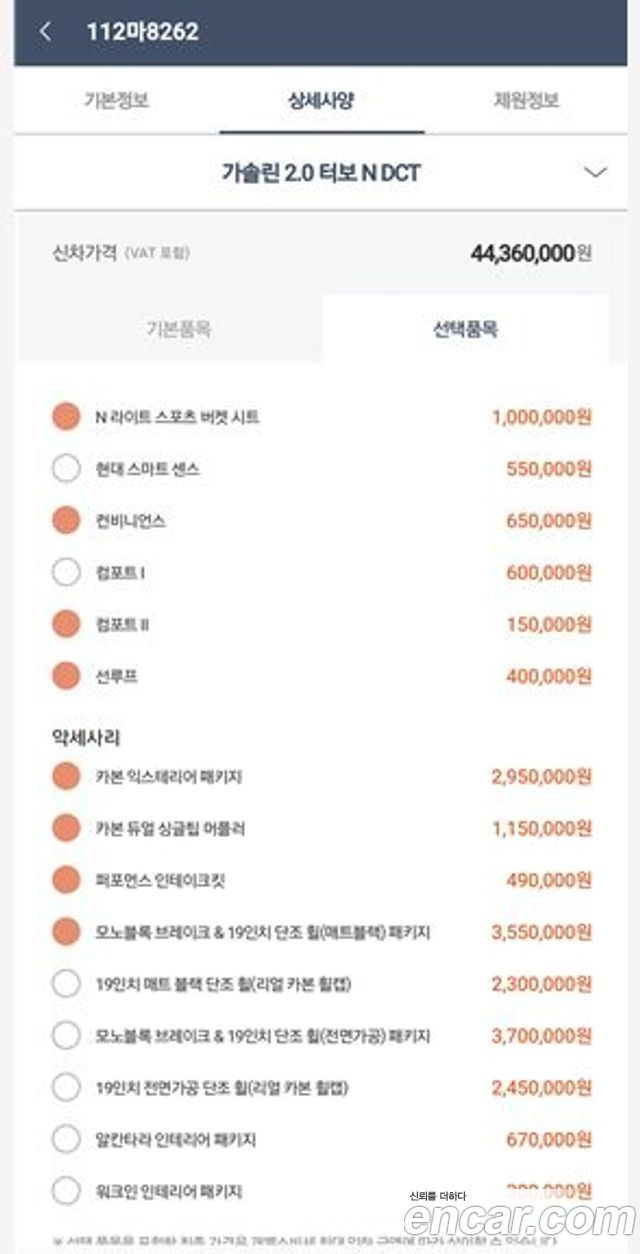This screenshot has width=640, height=1254.
Task: Select the 선택품목 tab
Action: click(466, 329)
